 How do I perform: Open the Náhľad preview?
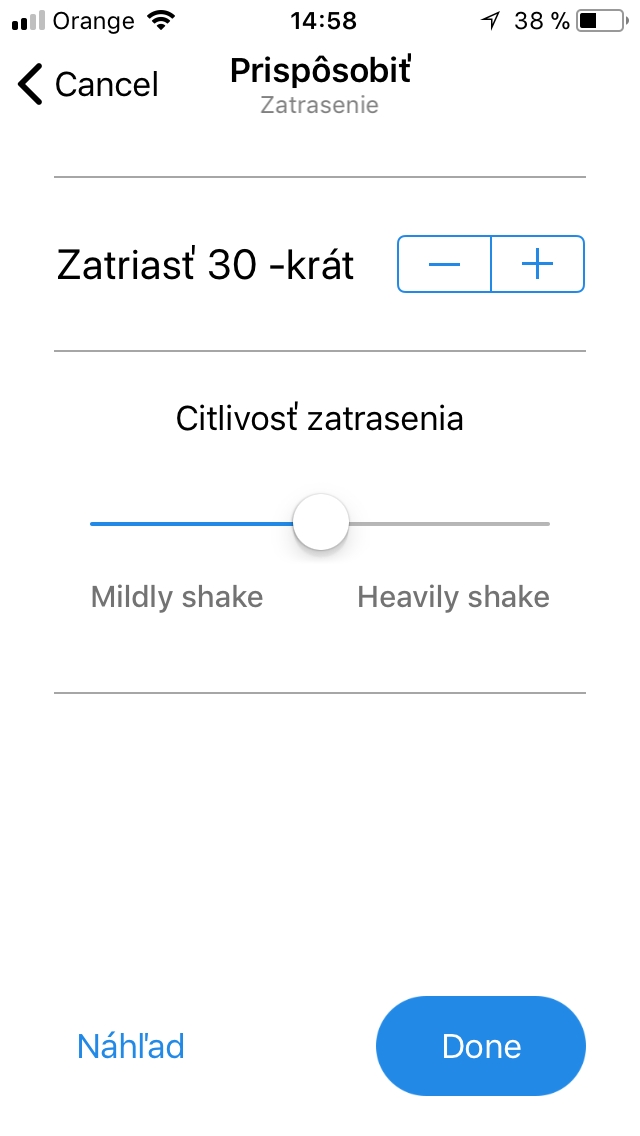coord(130,1046)
